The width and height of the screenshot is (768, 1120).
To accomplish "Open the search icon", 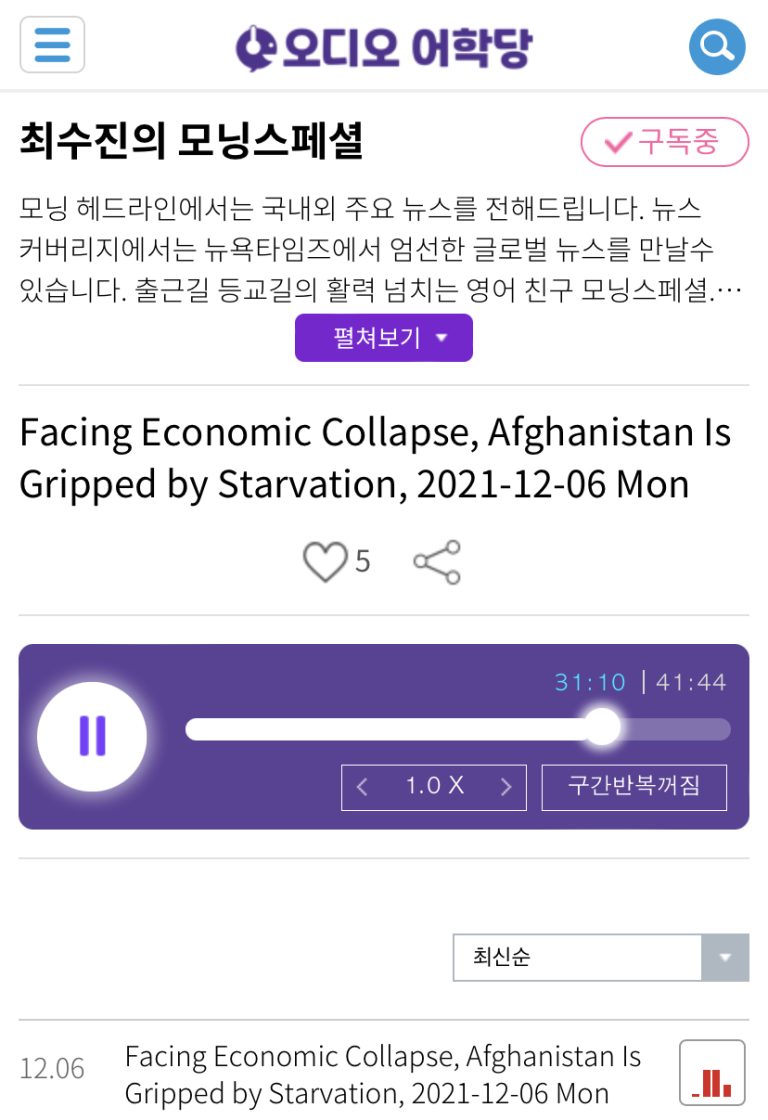I will (x=716, y=46).
